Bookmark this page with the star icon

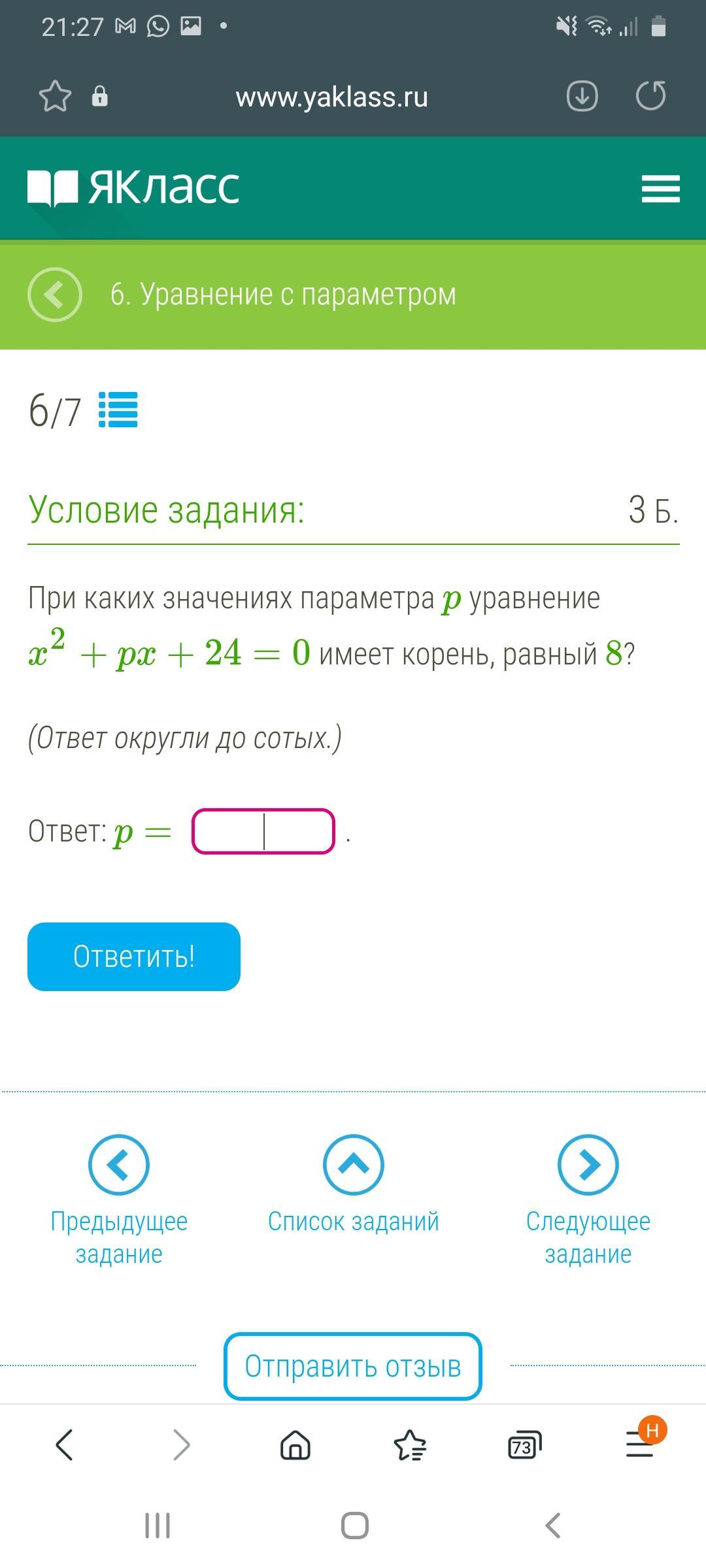55,97
